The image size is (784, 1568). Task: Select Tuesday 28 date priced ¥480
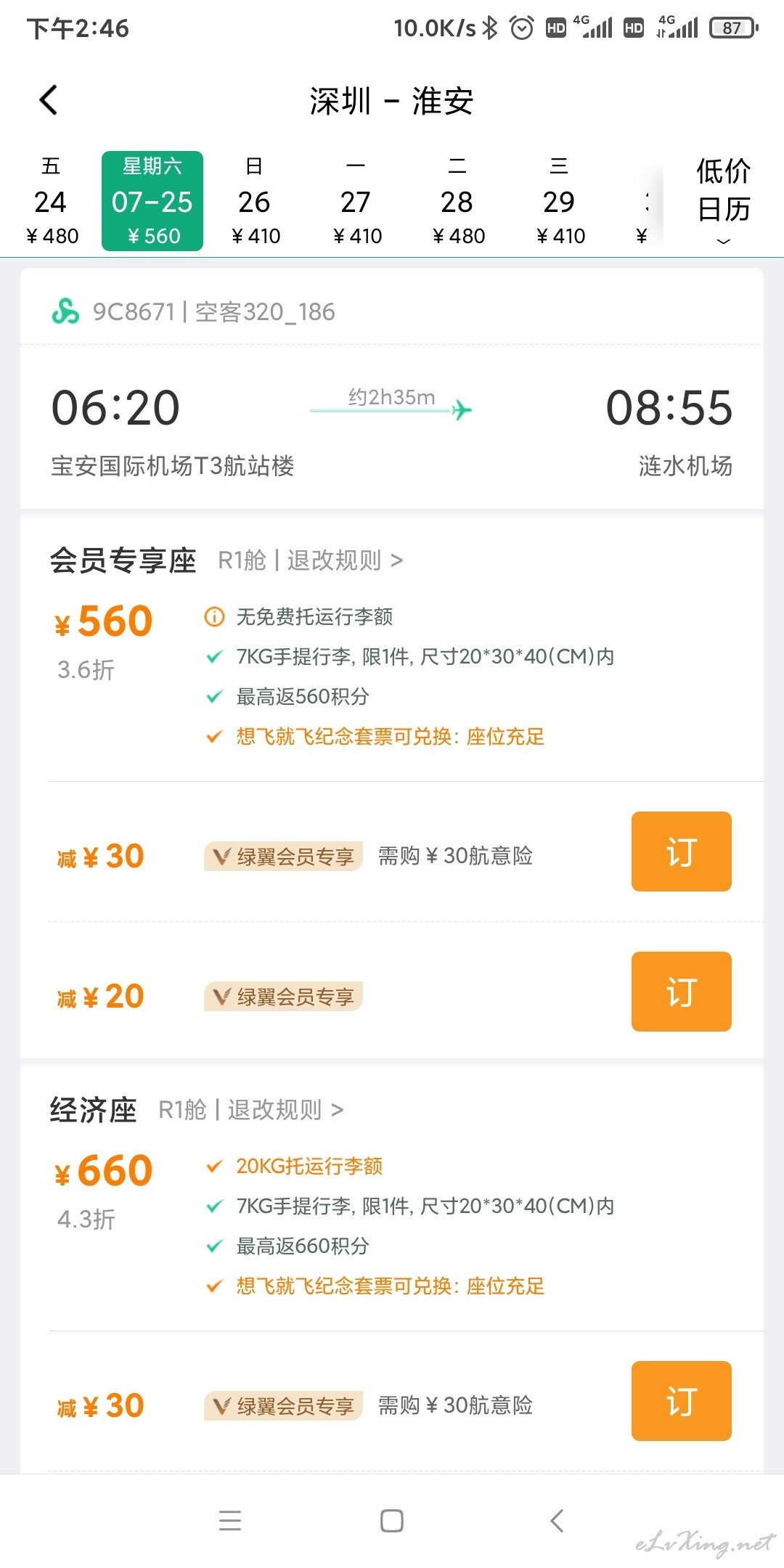click(x=457, y=201)
